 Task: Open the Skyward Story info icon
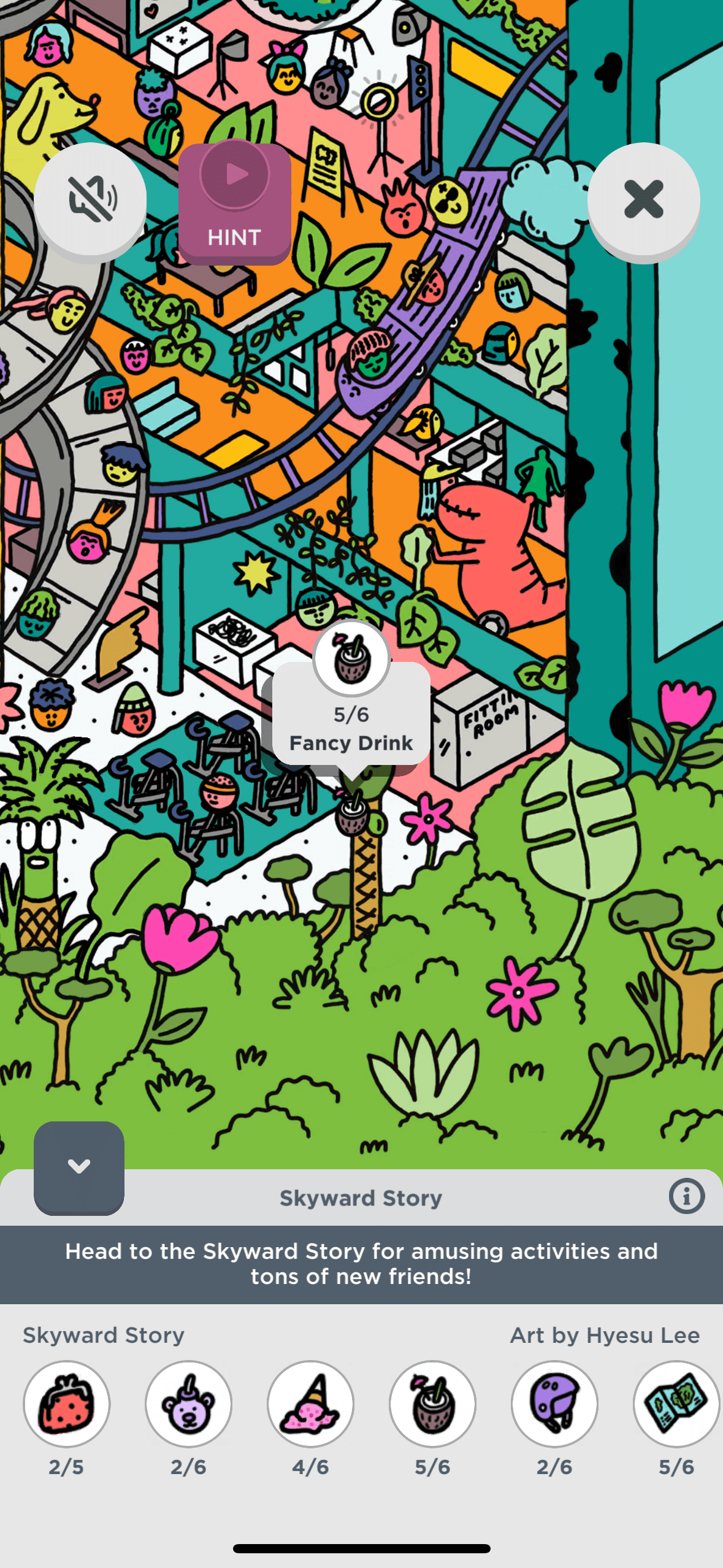(686, 1196)
